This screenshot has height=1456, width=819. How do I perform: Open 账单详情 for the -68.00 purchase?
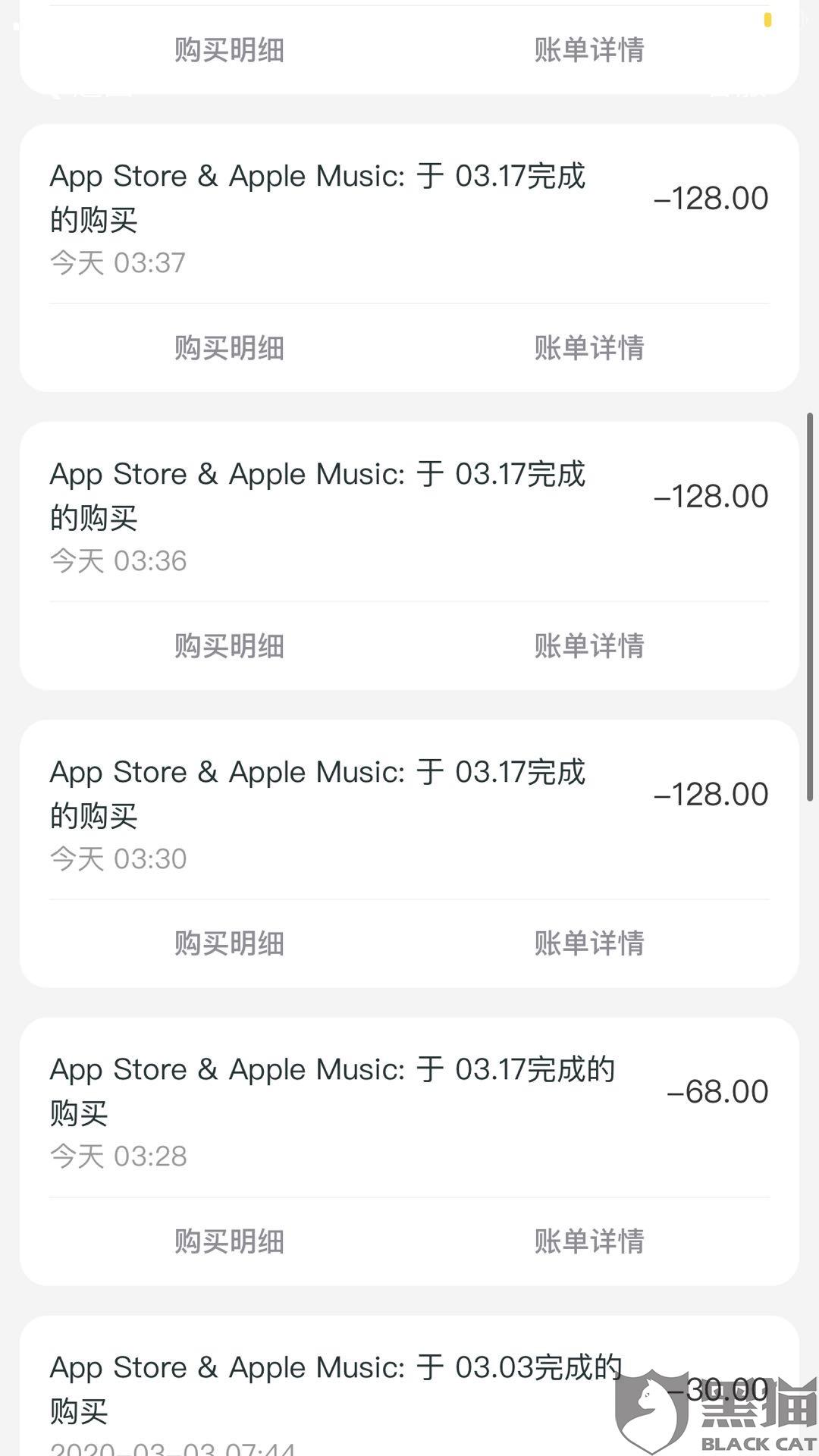(589, 1241)
